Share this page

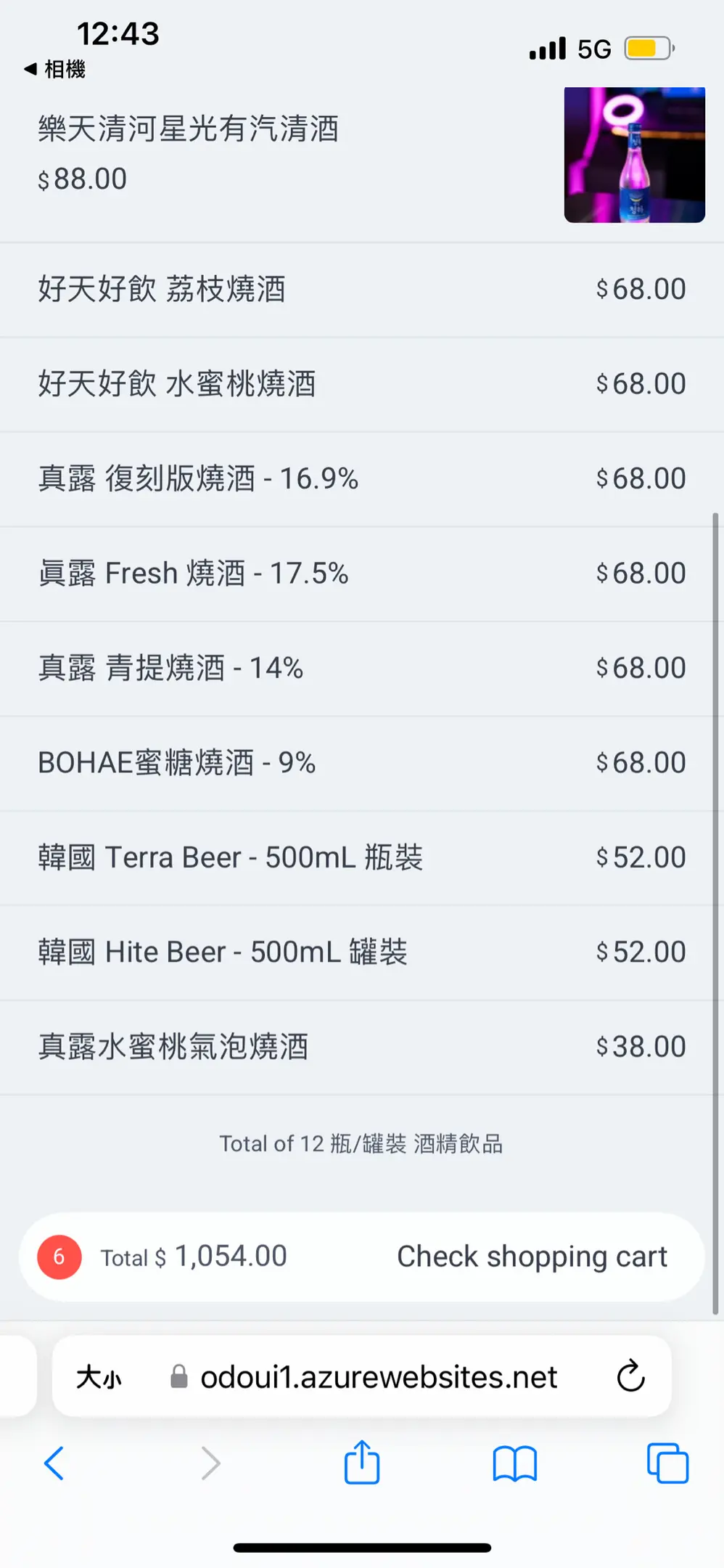click(362, 1462)
